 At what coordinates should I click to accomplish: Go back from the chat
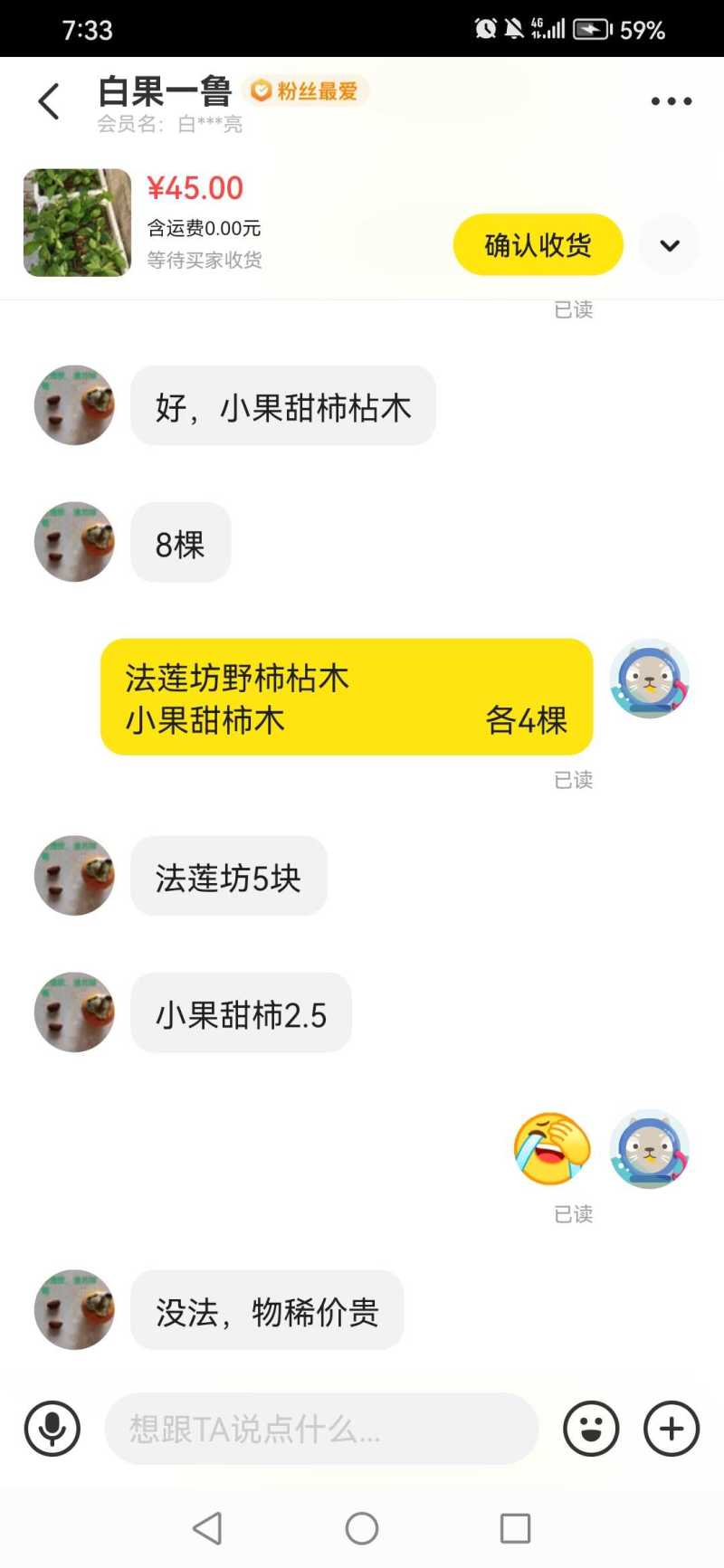pyautogui.click(x=49, y=101)
